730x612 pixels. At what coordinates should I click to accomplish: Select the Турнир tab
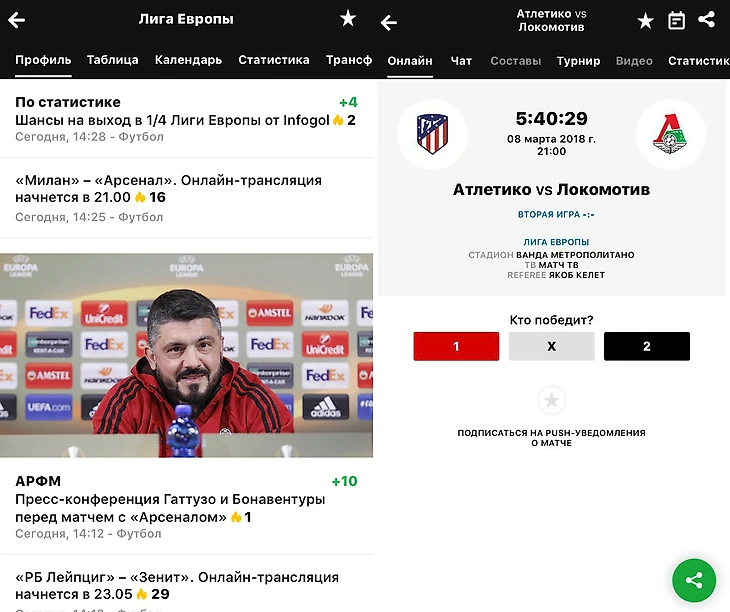578,61
